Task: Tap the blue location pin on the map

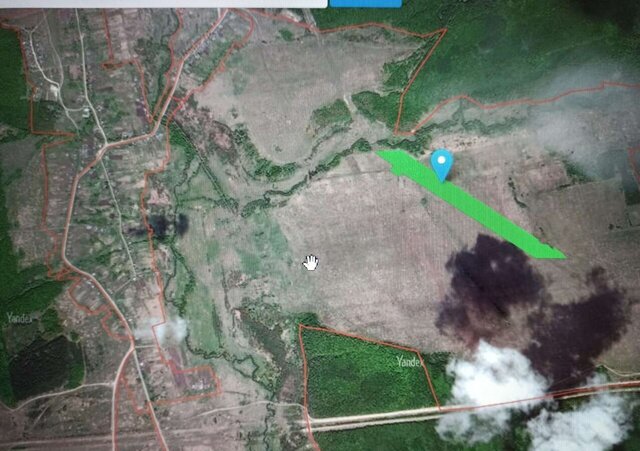Action: click(x=441, y=163)
